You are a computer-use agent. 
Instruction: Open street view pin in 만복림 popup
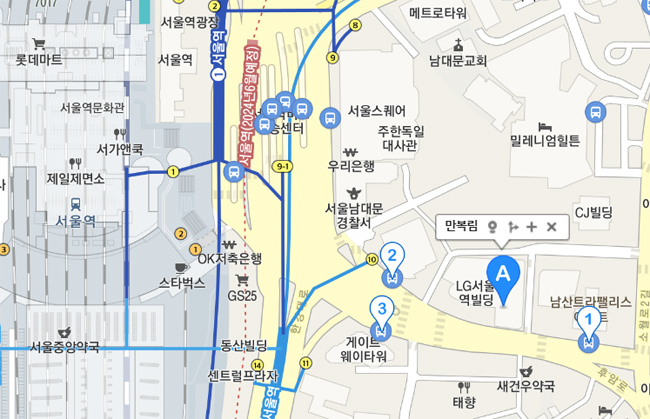[493, 227]
